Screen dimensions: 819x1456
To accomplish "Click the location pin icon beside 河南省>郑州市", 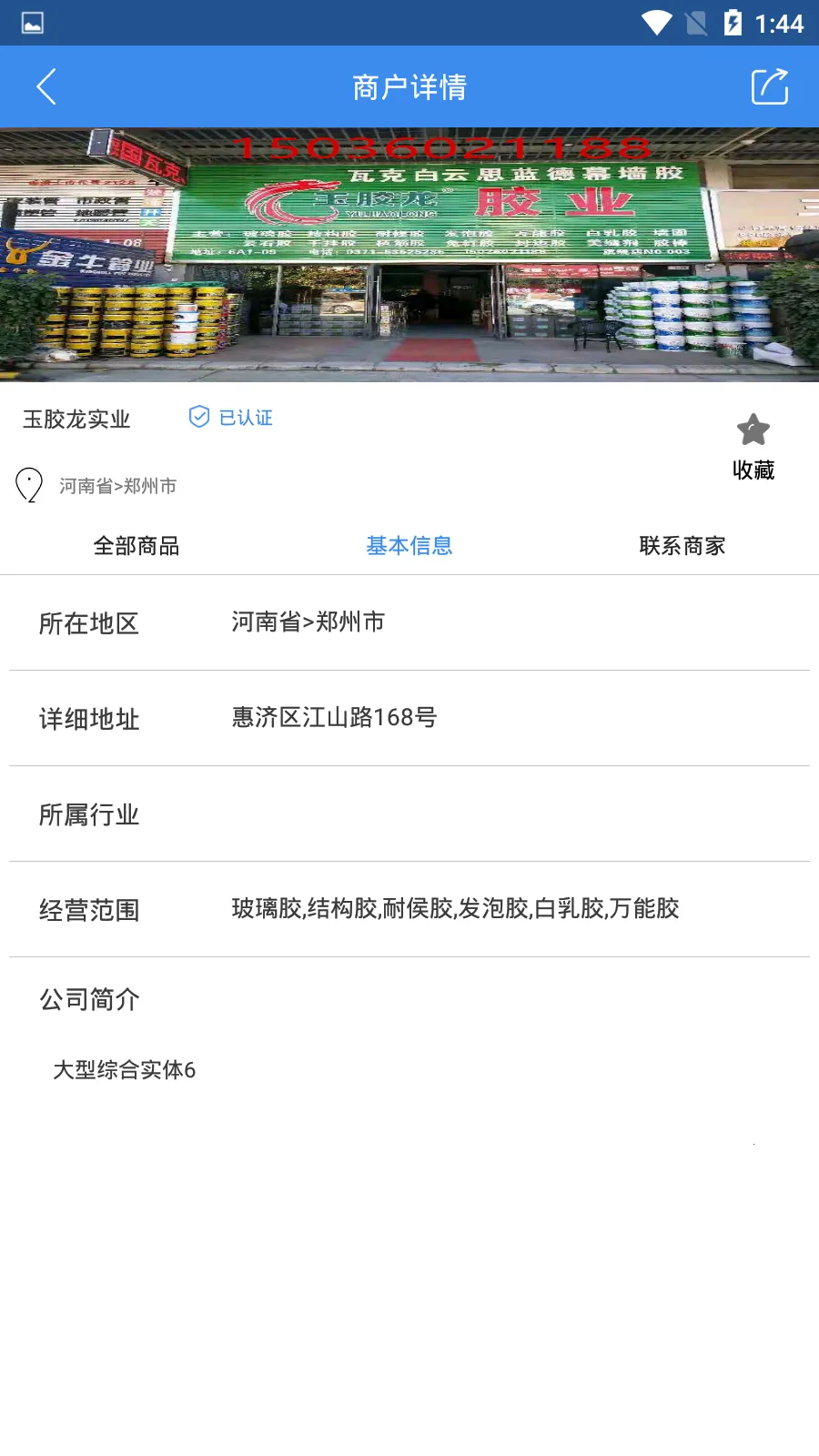I will pyautogui.click(x=29, y=485).
